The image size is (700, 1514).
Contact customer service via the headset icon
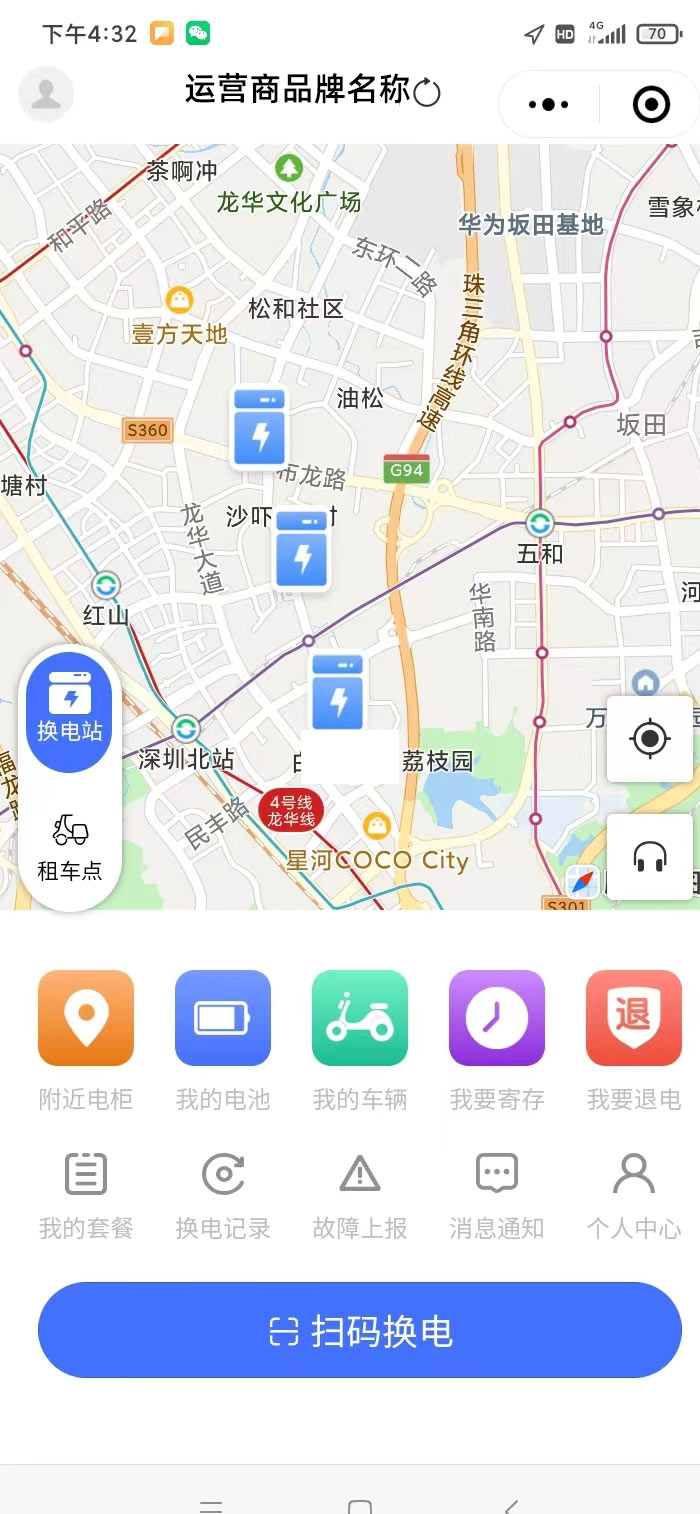click(x=649, y=857)
